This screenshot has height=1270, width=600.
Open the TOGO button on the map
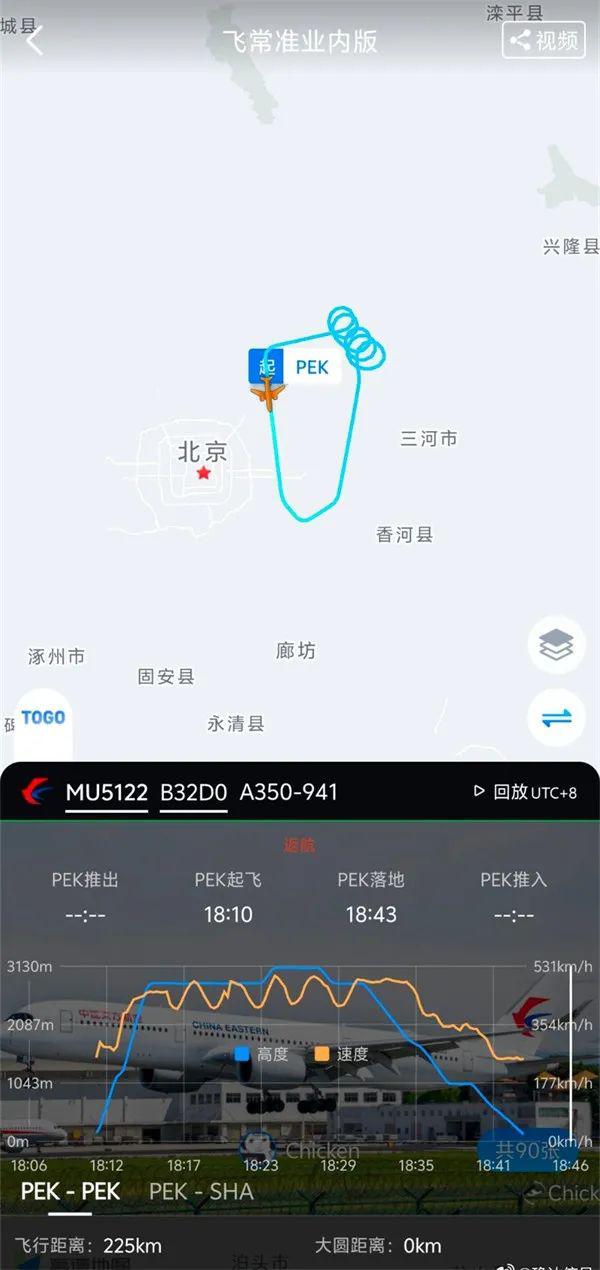click(x=43, y=718)
